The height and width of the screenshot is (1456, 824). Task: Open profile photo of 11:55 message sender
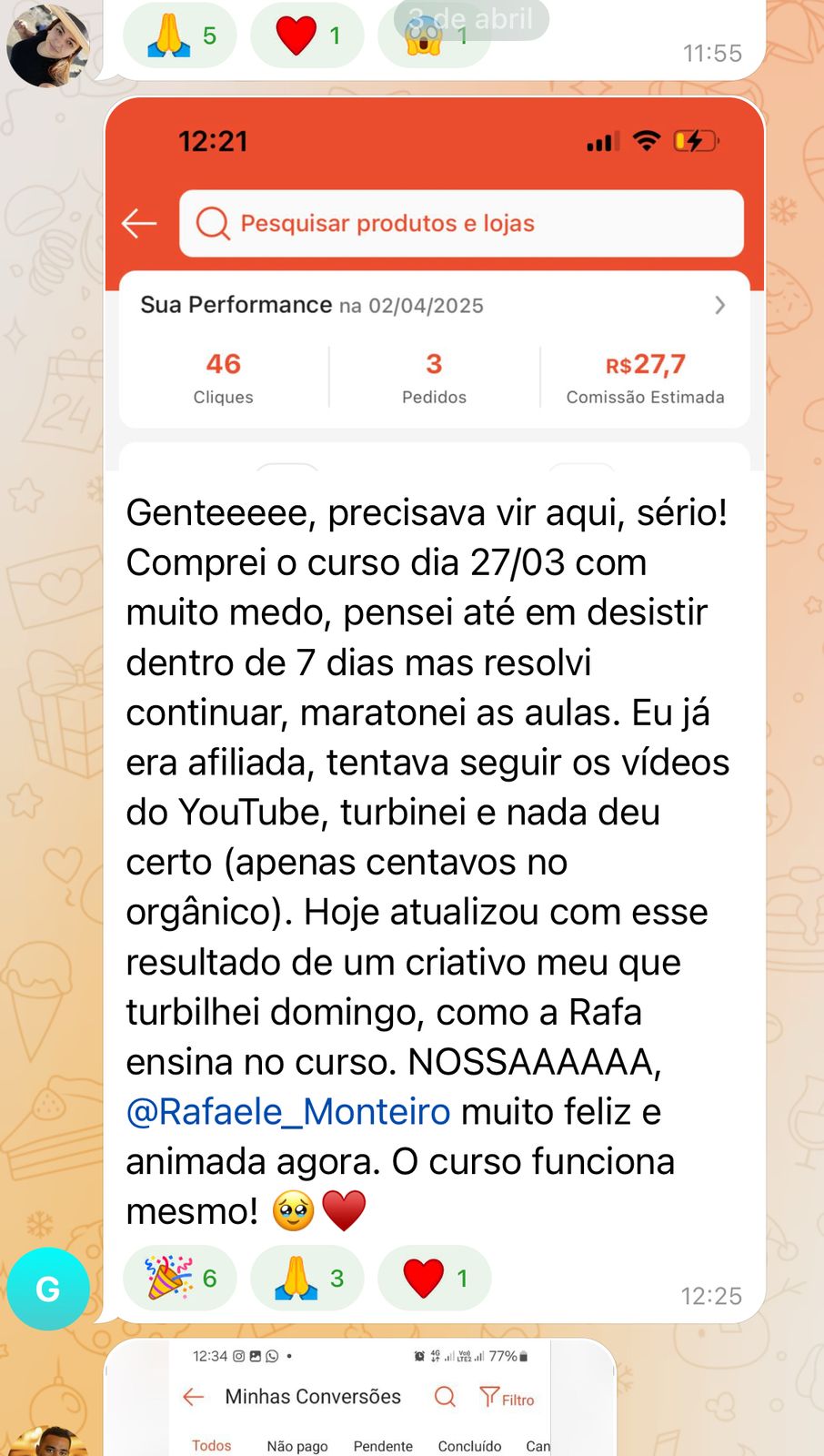point(48,45)
